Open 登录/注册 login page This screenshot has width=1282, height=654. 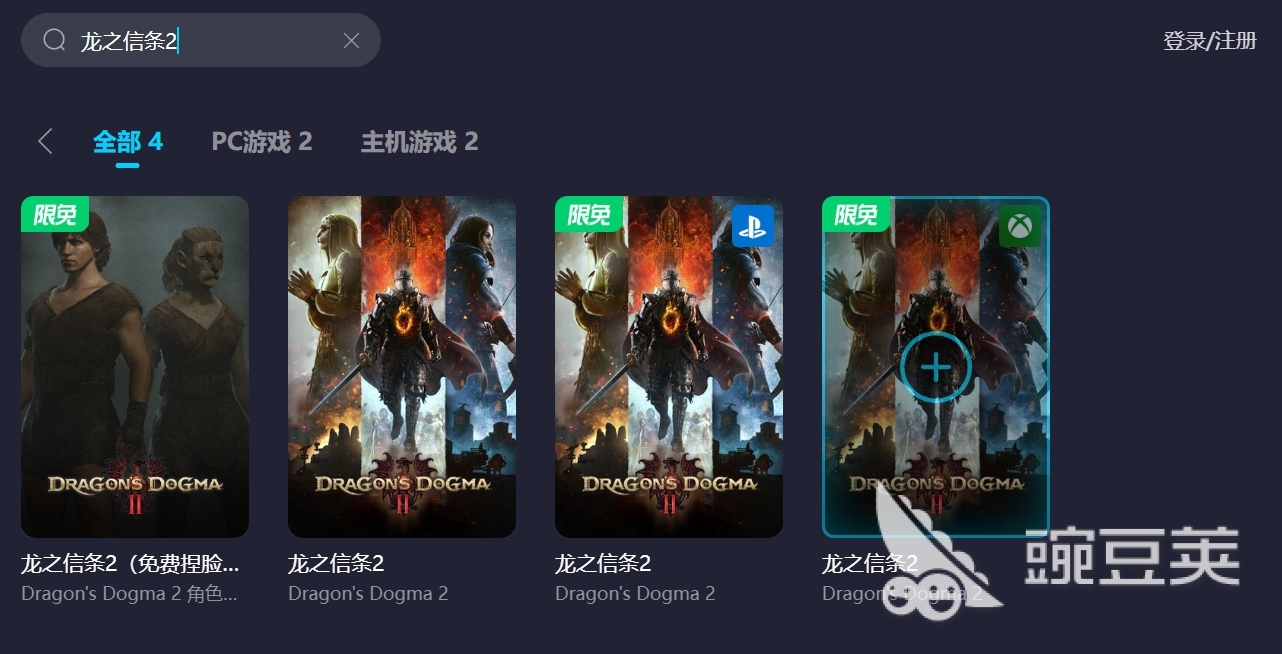(x=1209, y=41)
